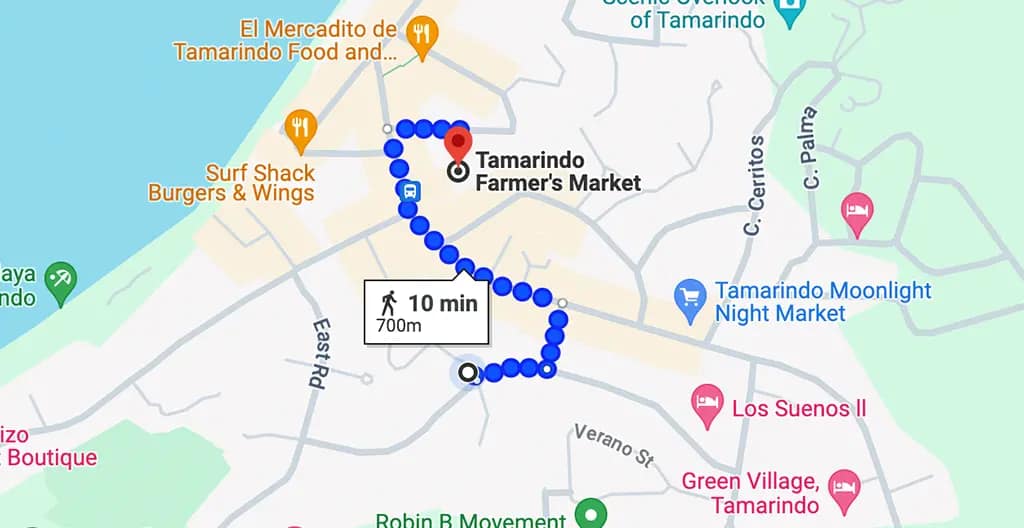Select the Surf Shack Burgers & Wings marker
1024x528 pixels.
click(301, 127)
